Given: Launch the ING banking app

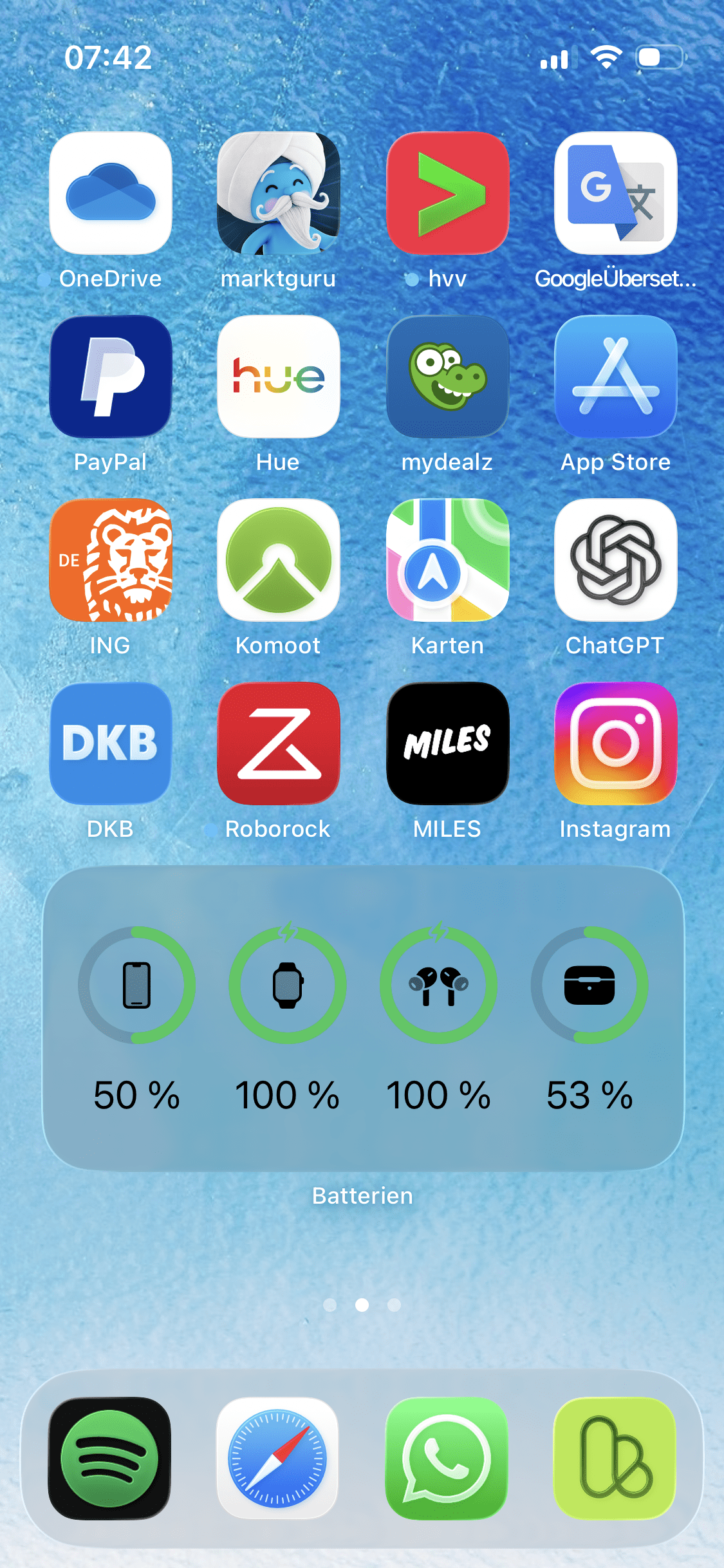Looking at the screenshot, I should coord(111,560).
